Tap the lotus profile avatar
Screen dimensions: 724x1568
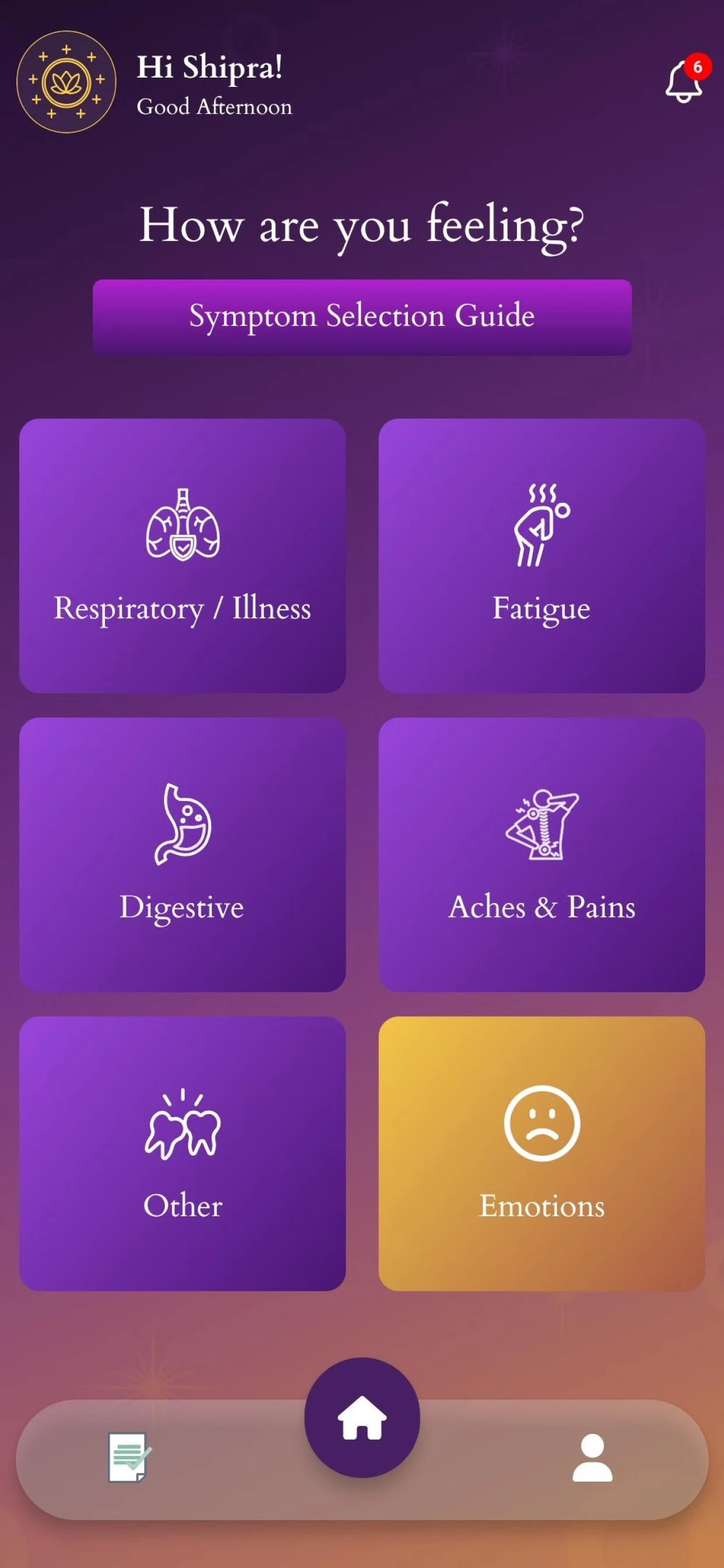tap(66, 82)
